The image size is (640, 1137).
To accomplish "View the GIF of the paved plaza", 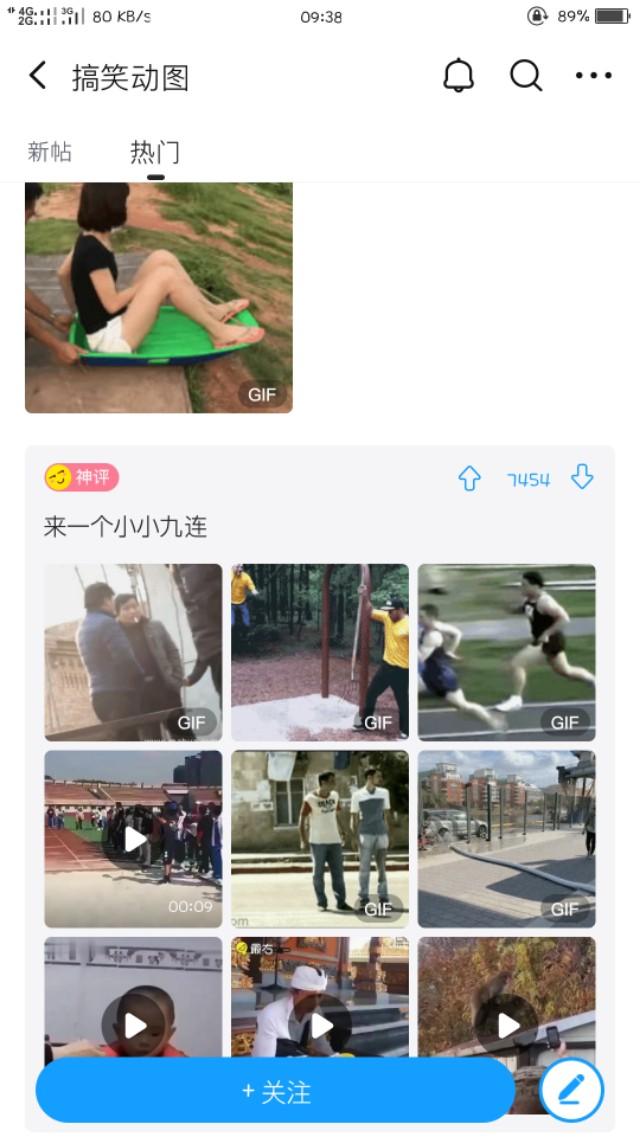I will point(507,839).
